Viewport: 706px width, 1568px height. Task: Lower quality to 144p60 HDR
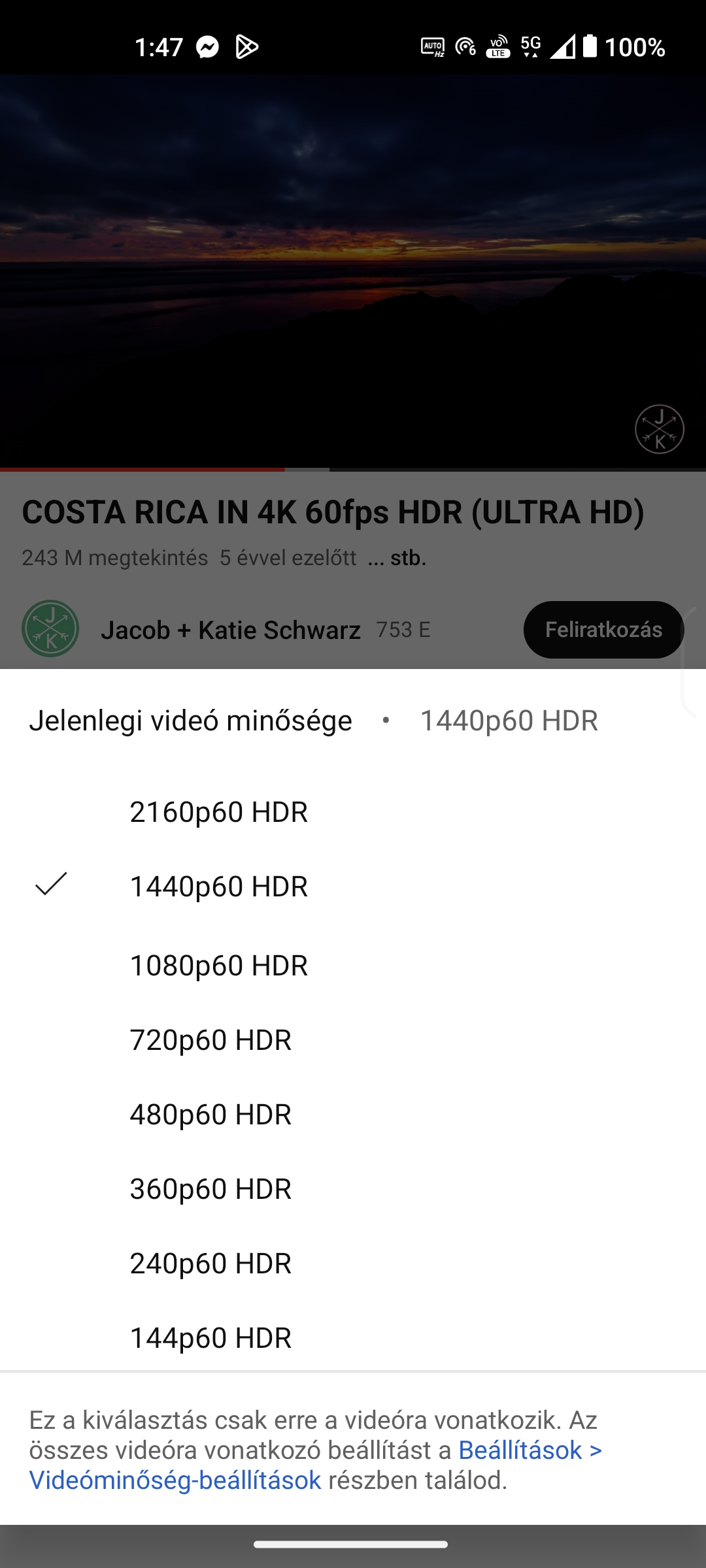pos(353,1338)
